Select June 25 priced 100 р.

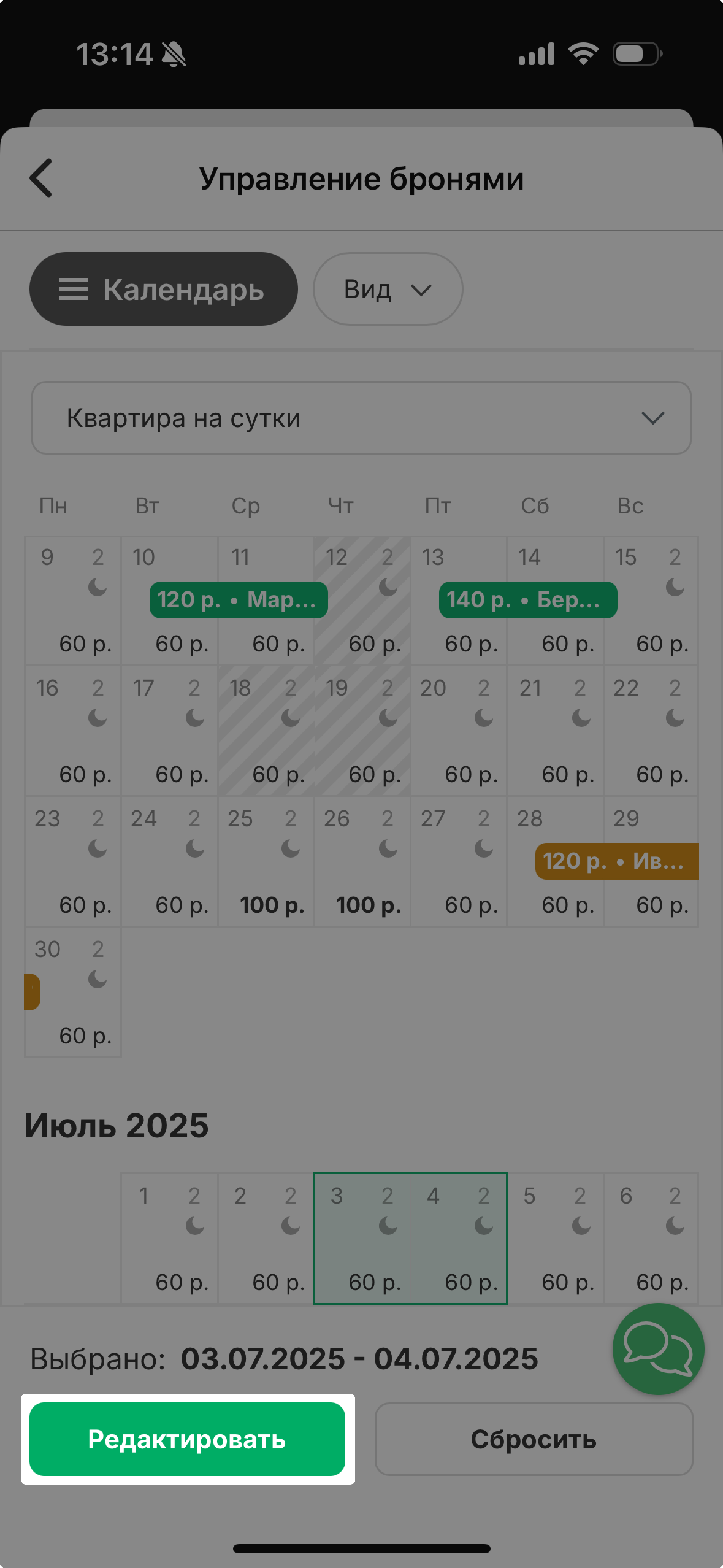coord(266,861)
